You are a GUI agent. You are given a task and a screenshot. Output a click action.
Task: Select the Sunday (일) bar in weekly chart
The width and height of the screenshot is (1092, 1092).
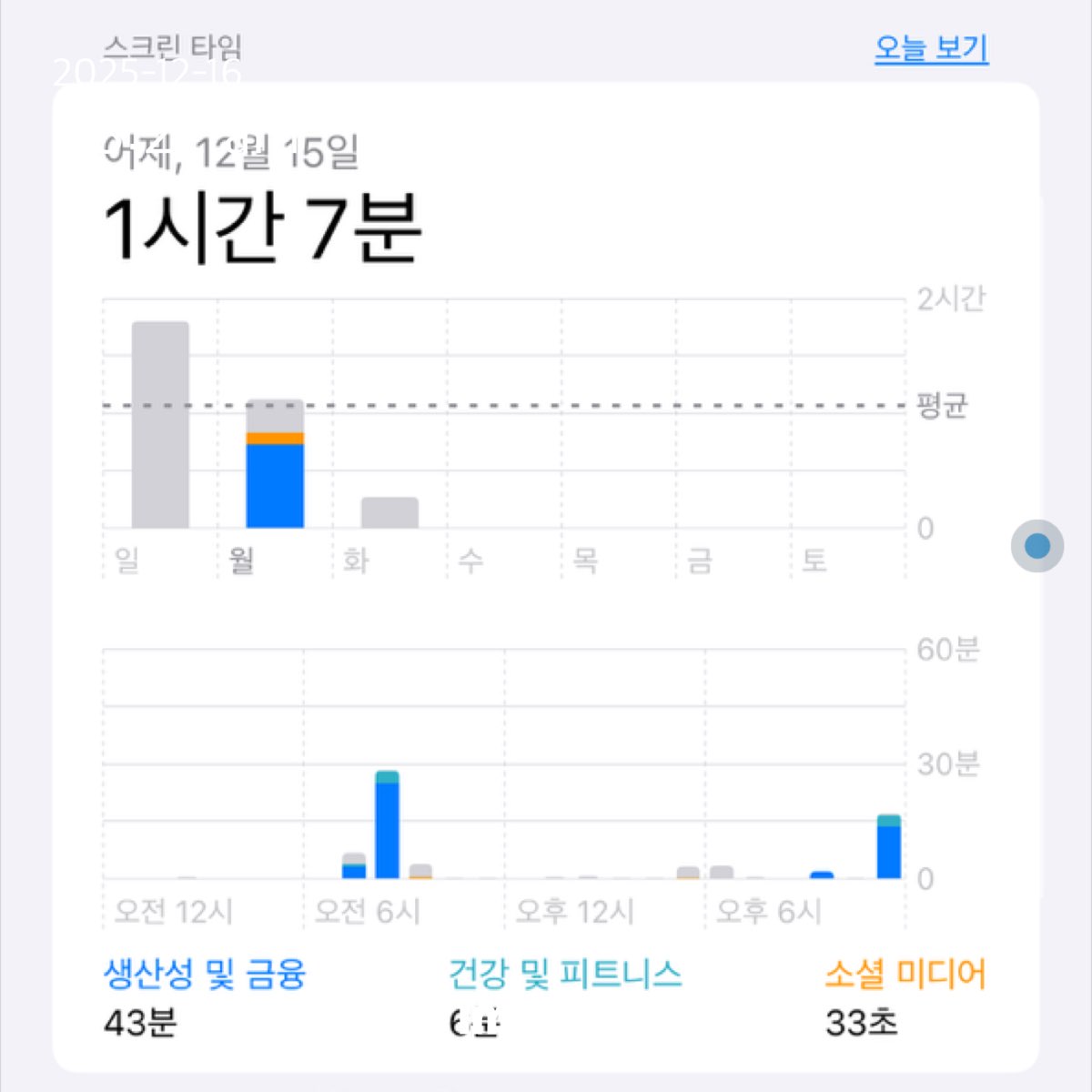(160, 425)
